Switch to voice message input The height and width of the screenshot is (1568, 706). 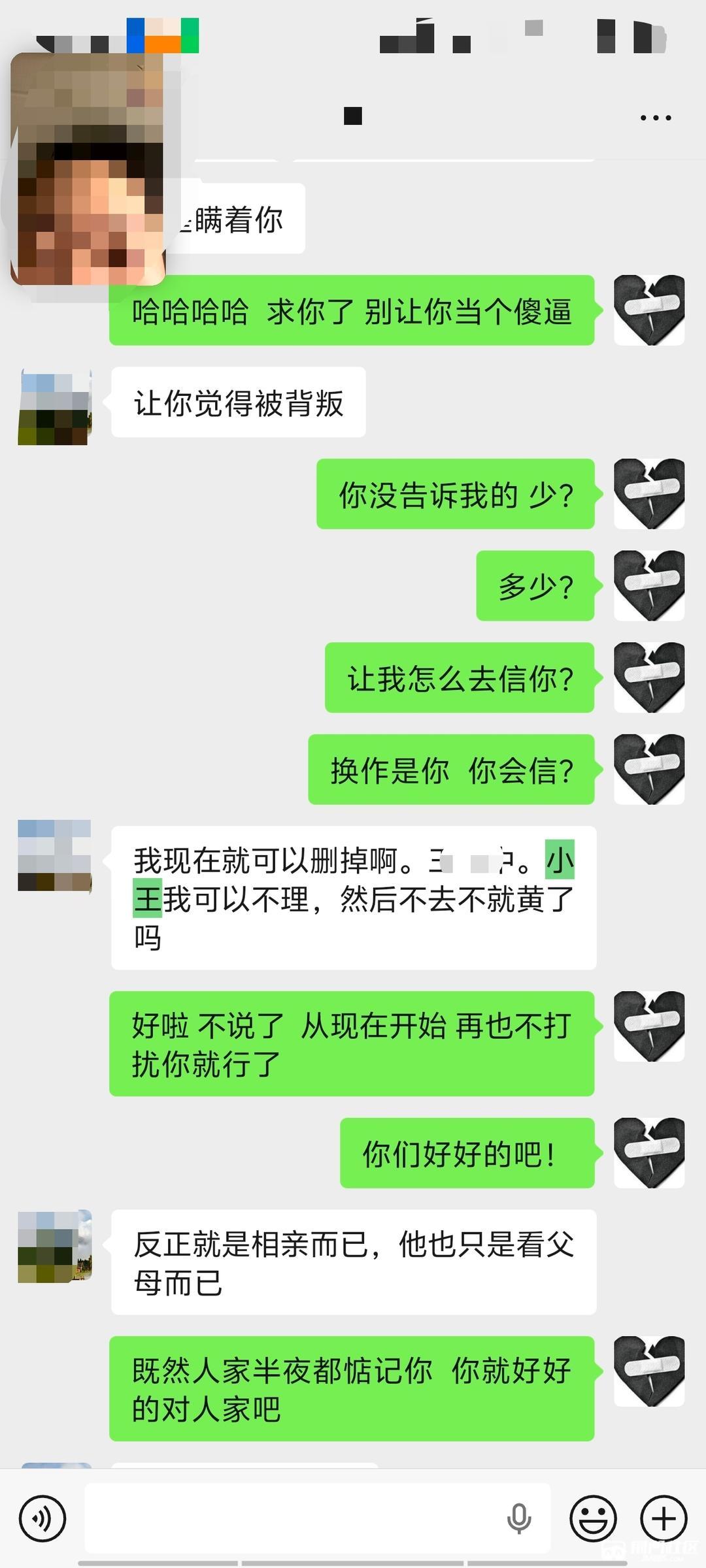pyautogui.click(x=42, y=1518)
